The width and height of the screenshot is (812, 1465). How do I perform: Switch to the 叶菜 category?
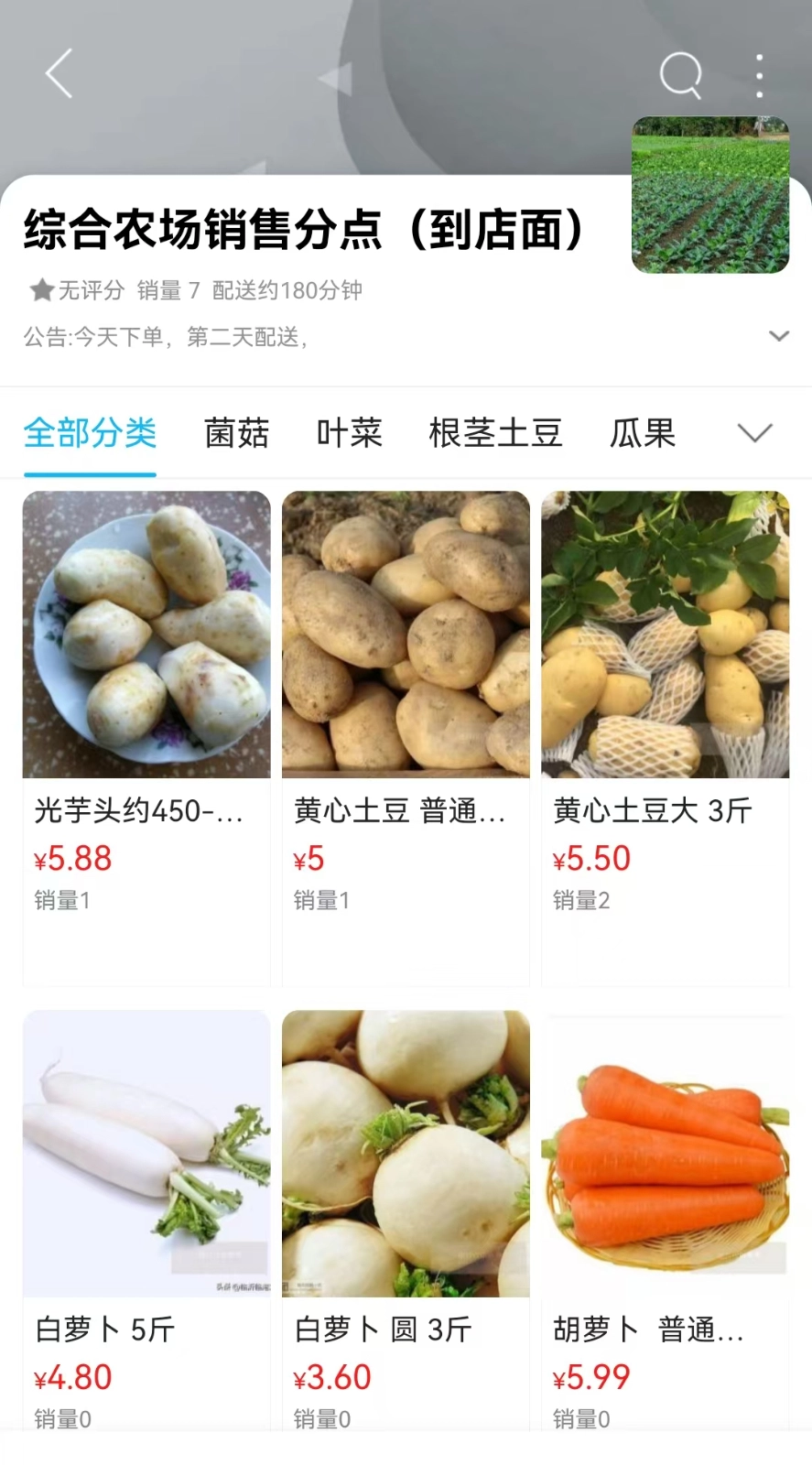click(x=349, y=432)
